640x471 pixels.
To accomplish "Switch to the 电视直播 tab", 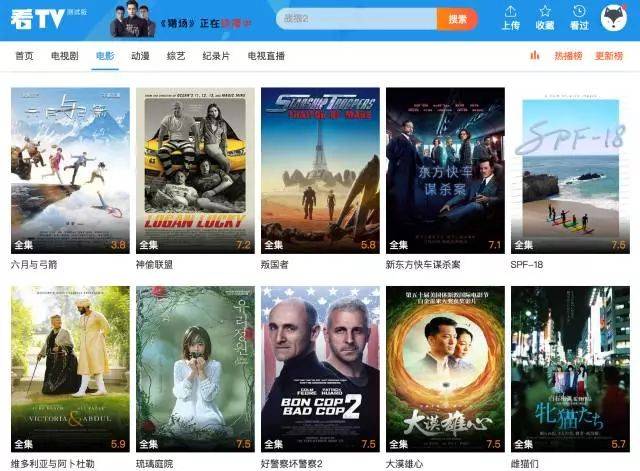I will [266, 56].
